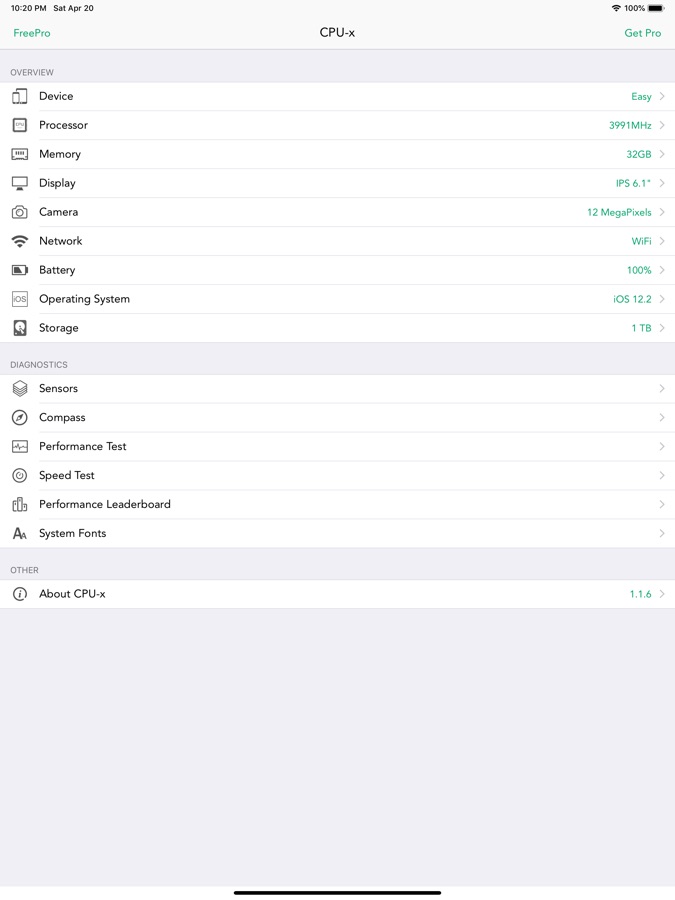View the Performance Leaderboard
Viewport: 675px width, 900px height.
pos(337,505)
